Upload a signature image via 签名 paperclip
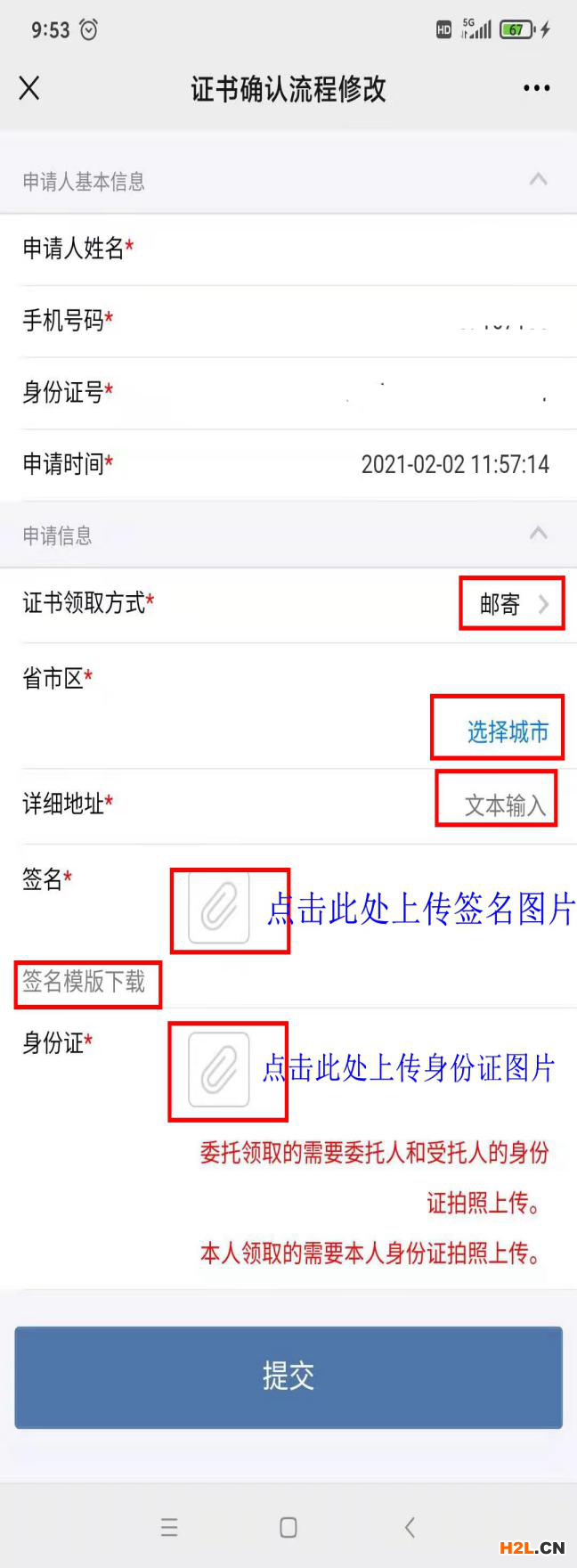 coord(219,910)
